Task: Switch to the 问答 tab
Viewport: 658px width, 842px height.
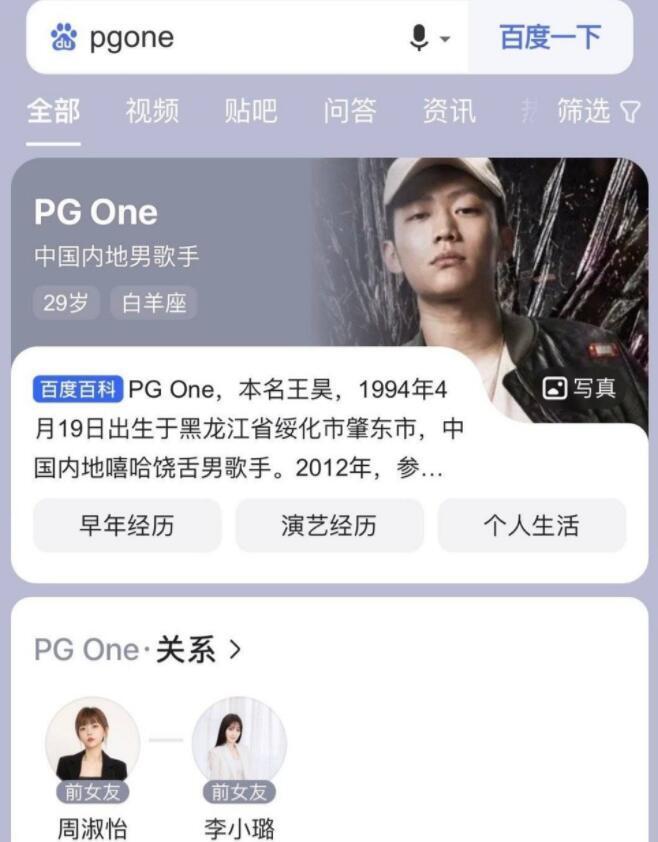Action: point(348,111)
